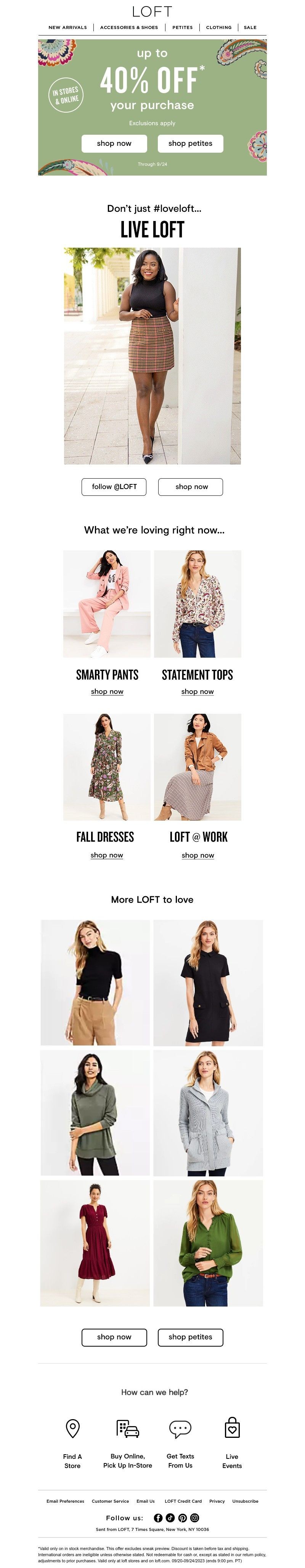This screenshot has height=1568, width=305.
Task: Open LOFT's Instagram icon
Action: click(195, 1518)
